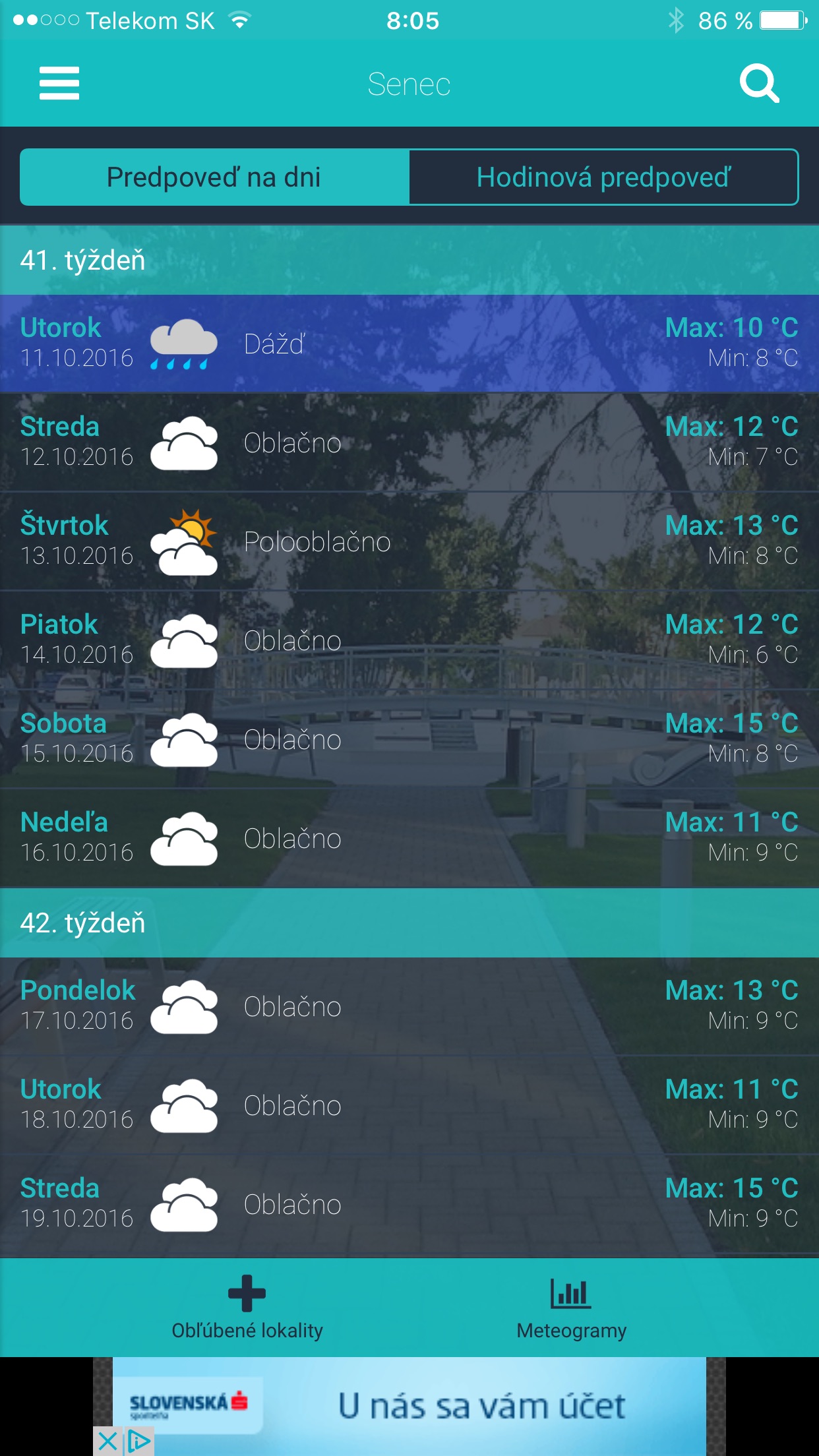View Utorok 18.10.2016 forecast details
Viewport: 819px width, 1456px height.
click(x=409, y=1105)
